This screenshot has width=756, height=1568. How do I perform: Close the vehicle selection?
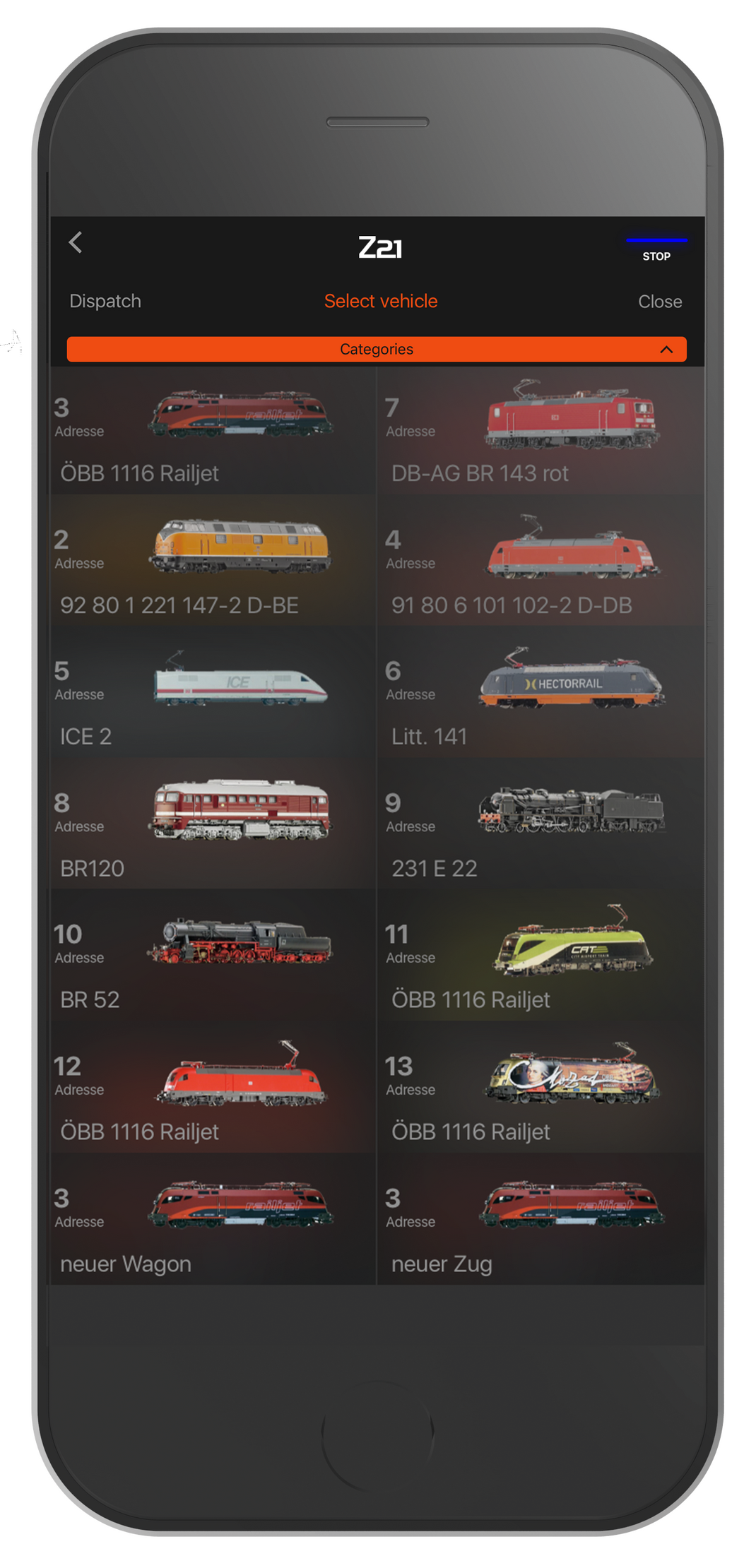coord(659,302)
